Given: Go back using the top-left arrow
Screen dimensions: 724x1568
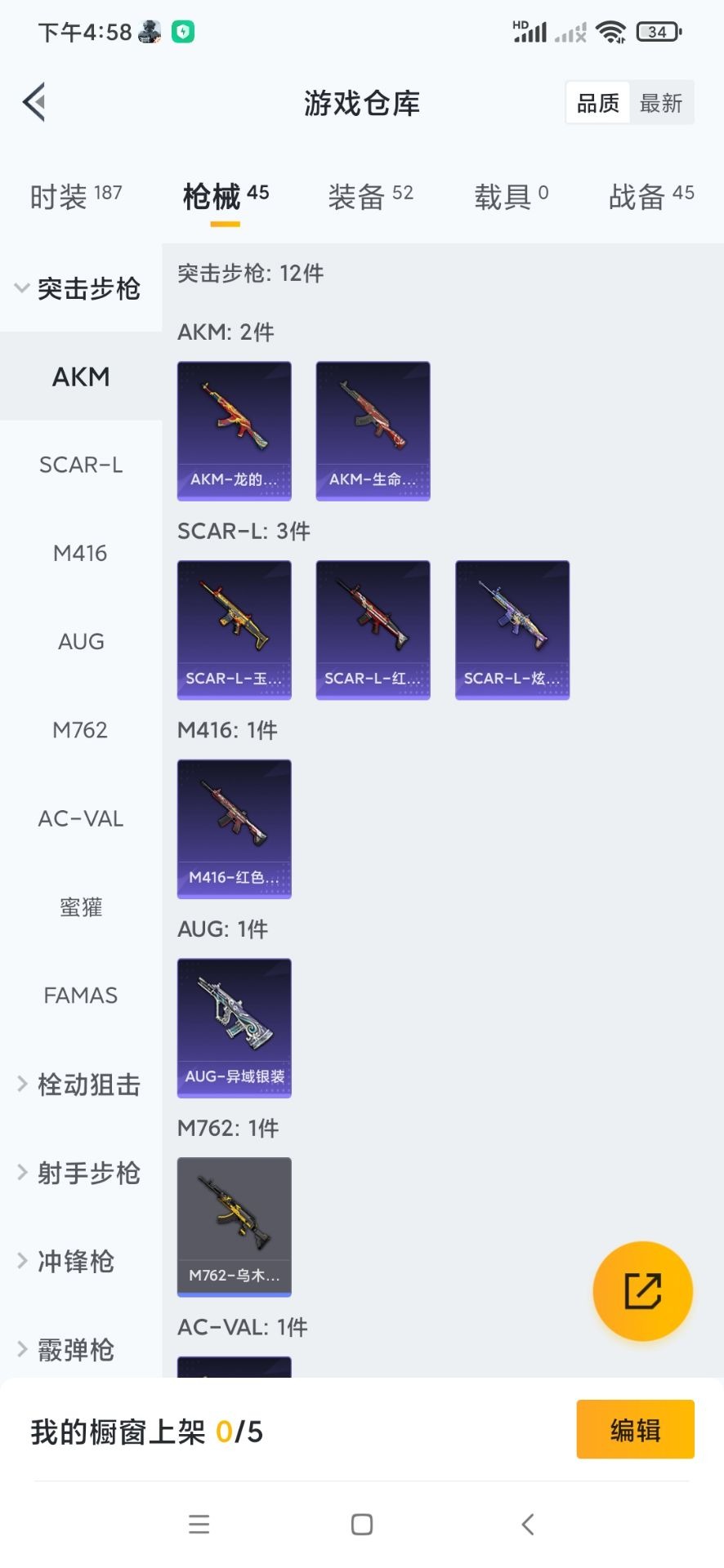Looking at the screenshot, I should point(34,103).
